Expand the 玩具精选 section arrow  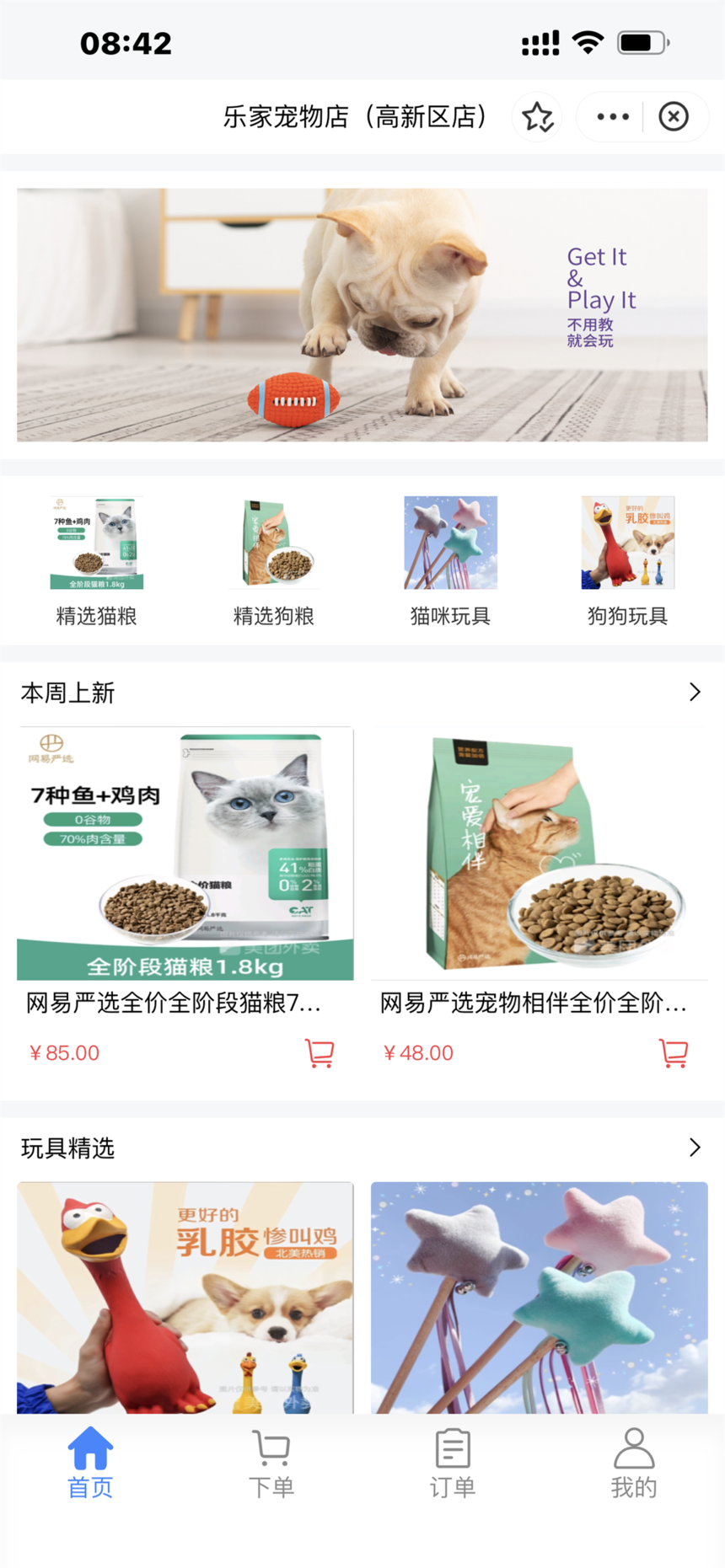tap(695, 1148)
